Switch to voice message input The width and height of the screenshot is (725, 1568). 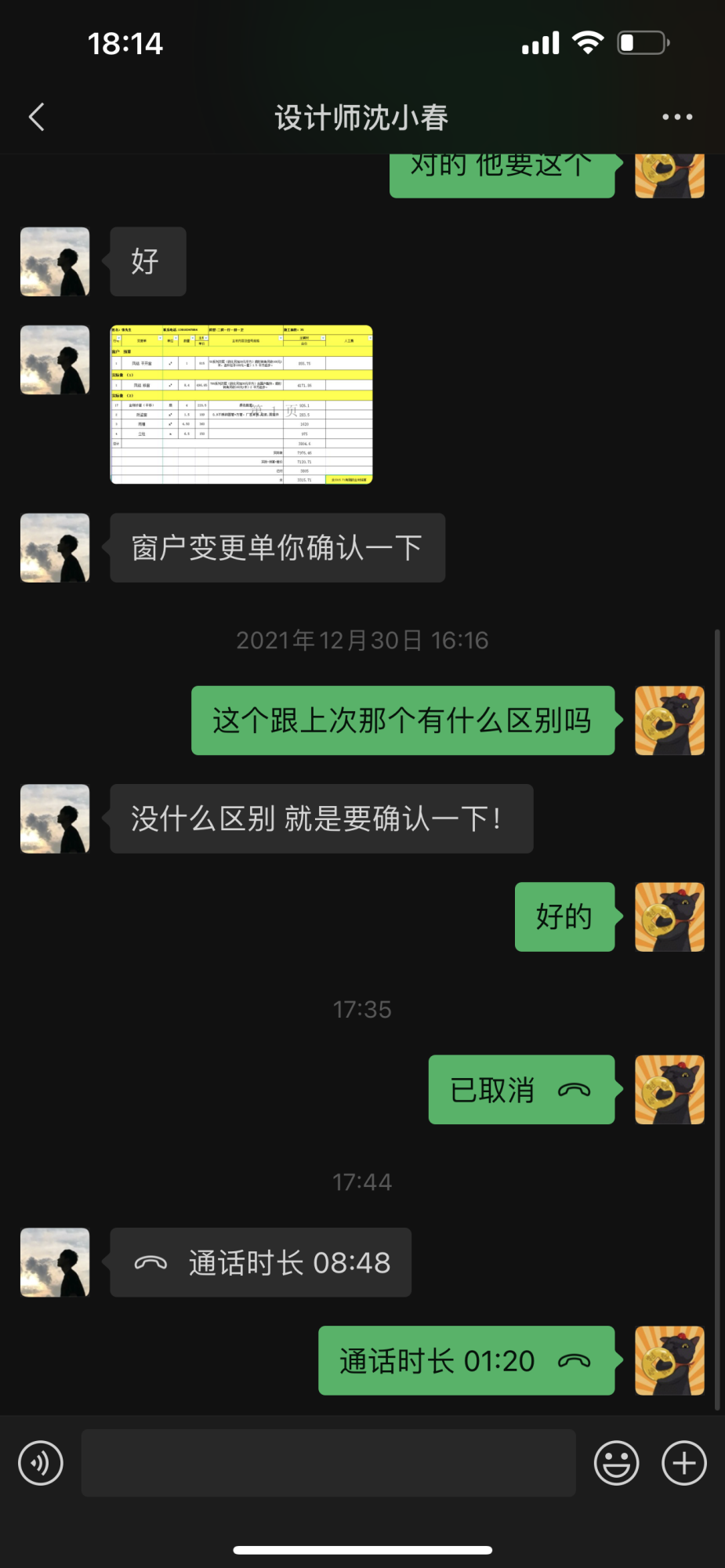click(41, 1463)
